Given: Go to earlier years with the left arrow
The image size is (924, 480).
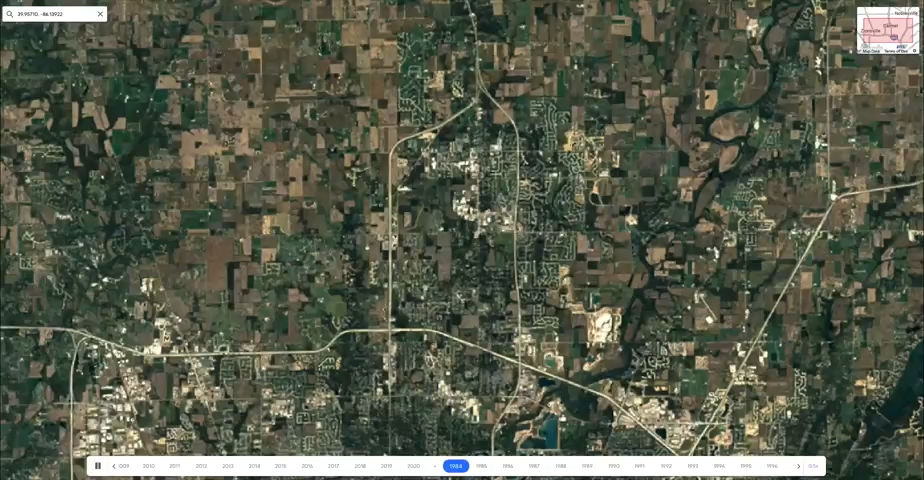Looking at the screenshot, I should click(114, 466).
